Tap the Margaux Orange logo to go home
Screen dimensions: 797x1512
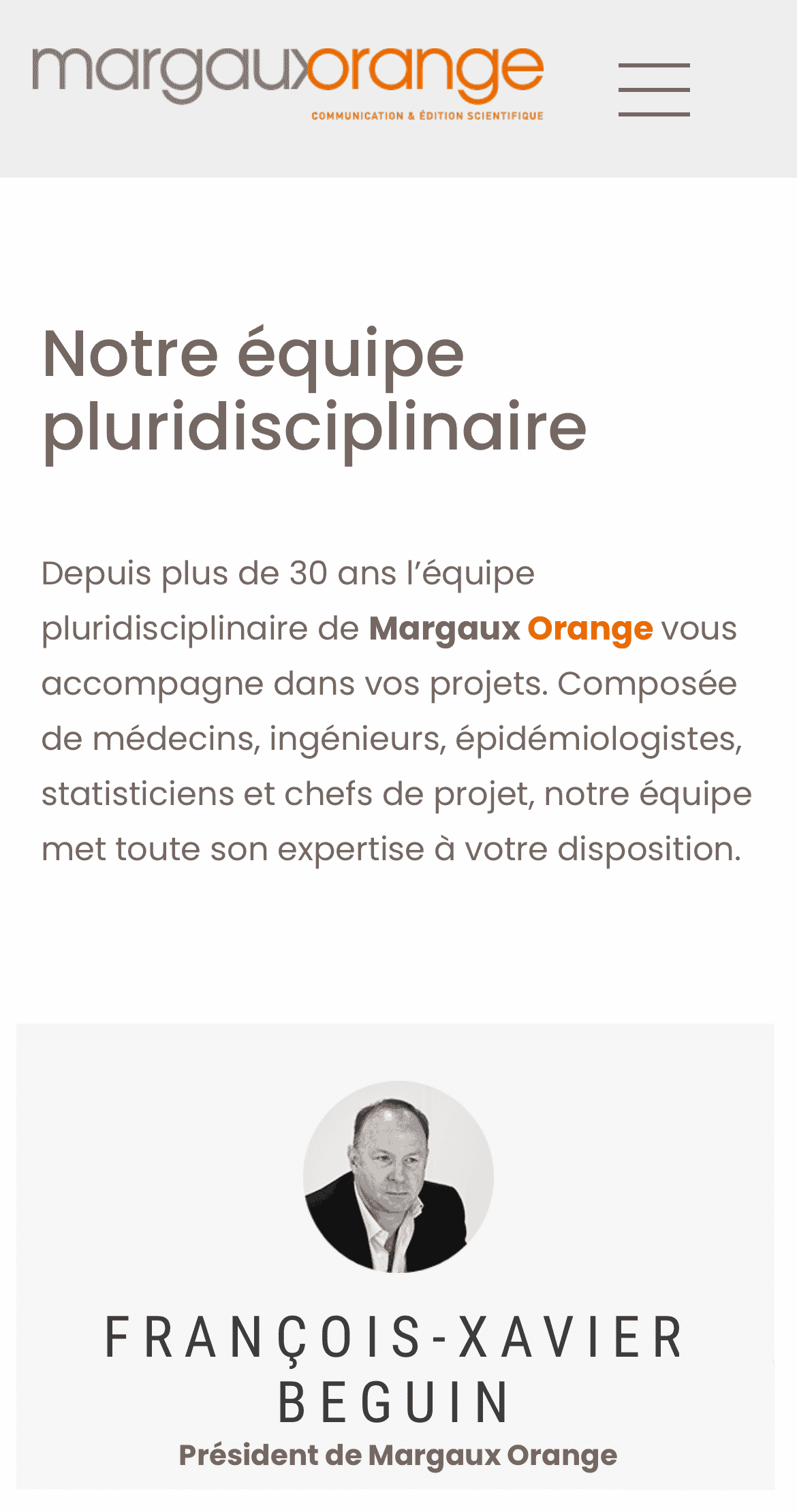(287, 82)
